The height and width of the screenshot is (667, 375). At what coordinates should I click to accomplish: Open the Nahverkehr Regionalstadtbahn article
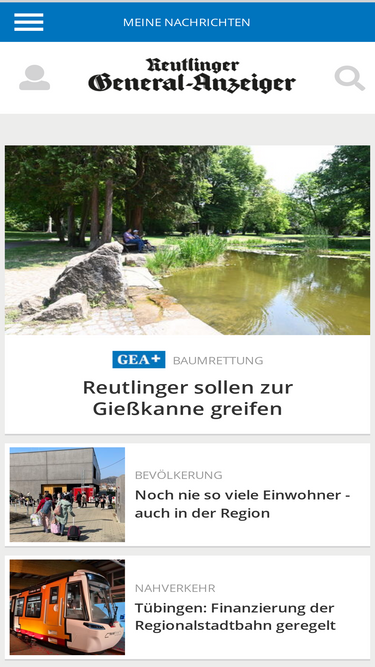coord(188,607)
